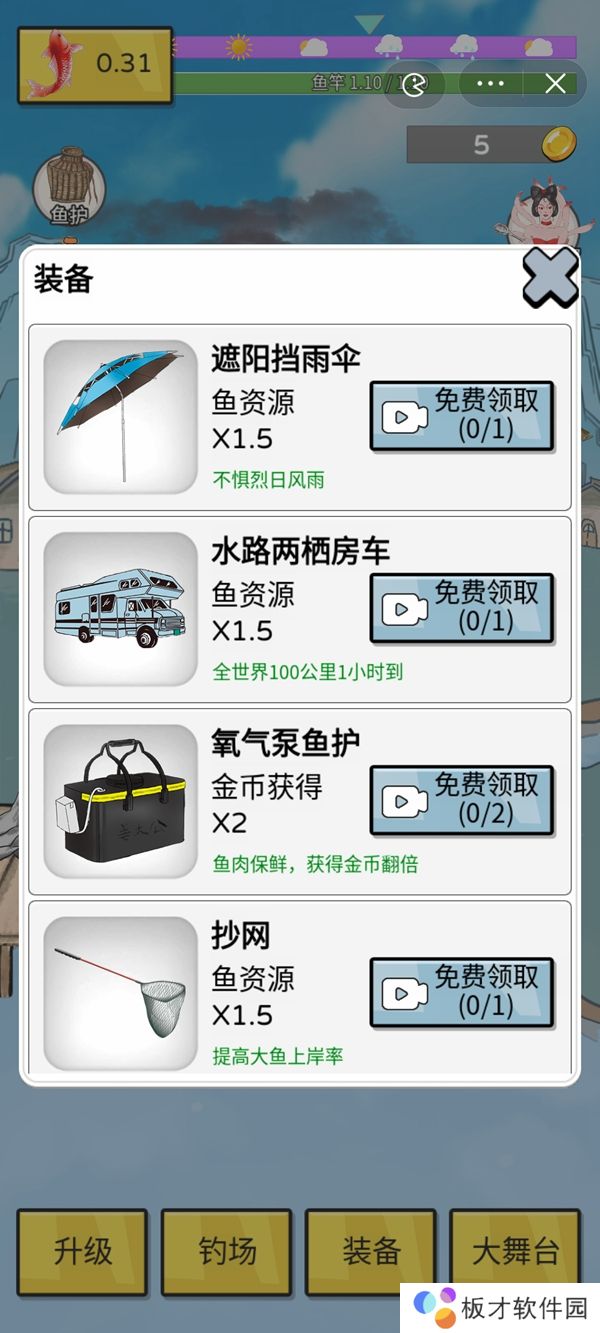Close the mini-program
The height and width of the screenshot is (1333, 600).
pyautogui.click(x=556, y=84)
